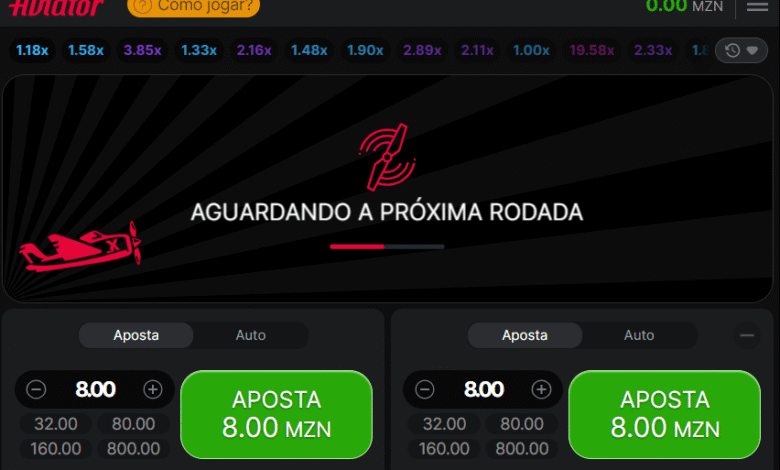Expand the round history dropdown
This screenshot has height=470, width=780.
tap(741, 50)
